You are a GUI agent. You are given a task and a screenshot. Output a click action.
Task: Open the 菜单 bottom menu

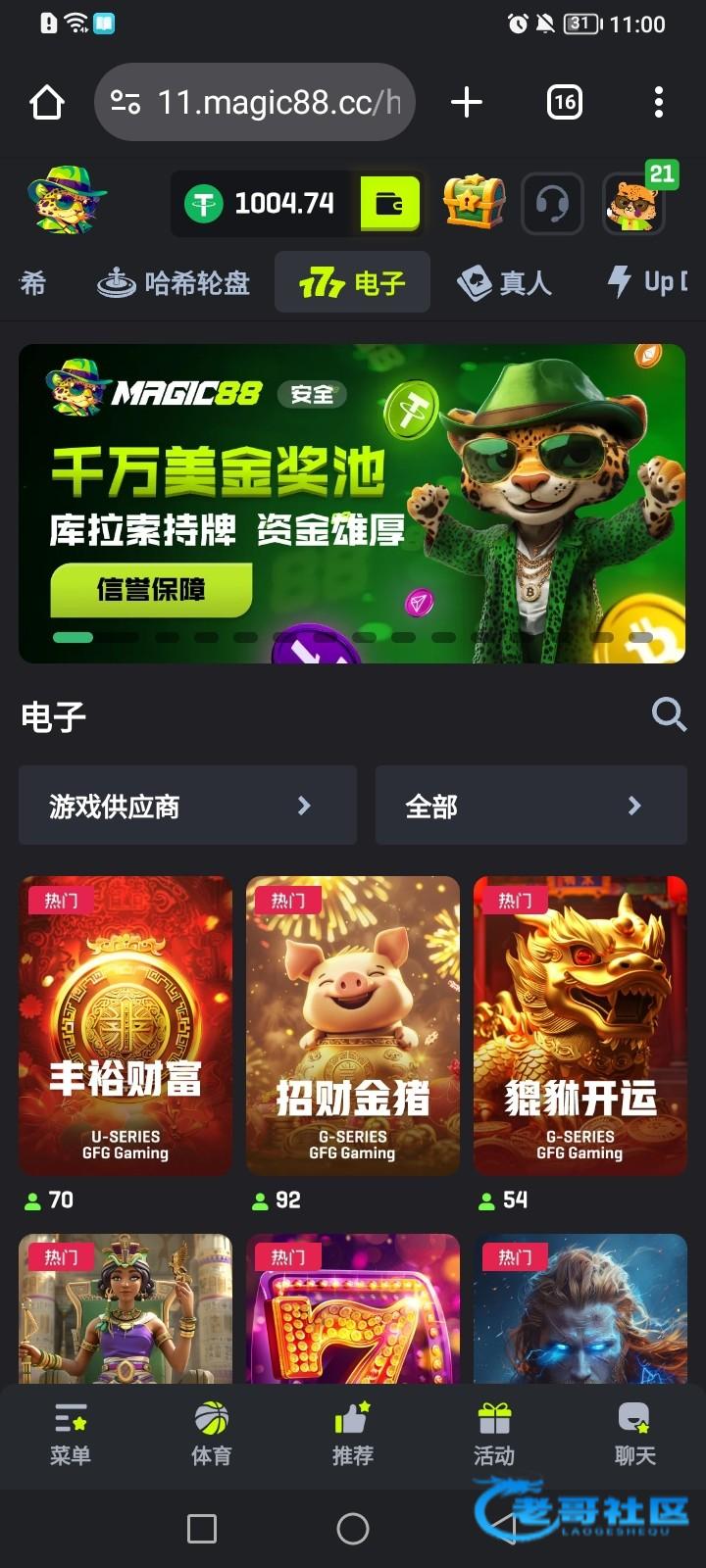[x=71, y=1434]
